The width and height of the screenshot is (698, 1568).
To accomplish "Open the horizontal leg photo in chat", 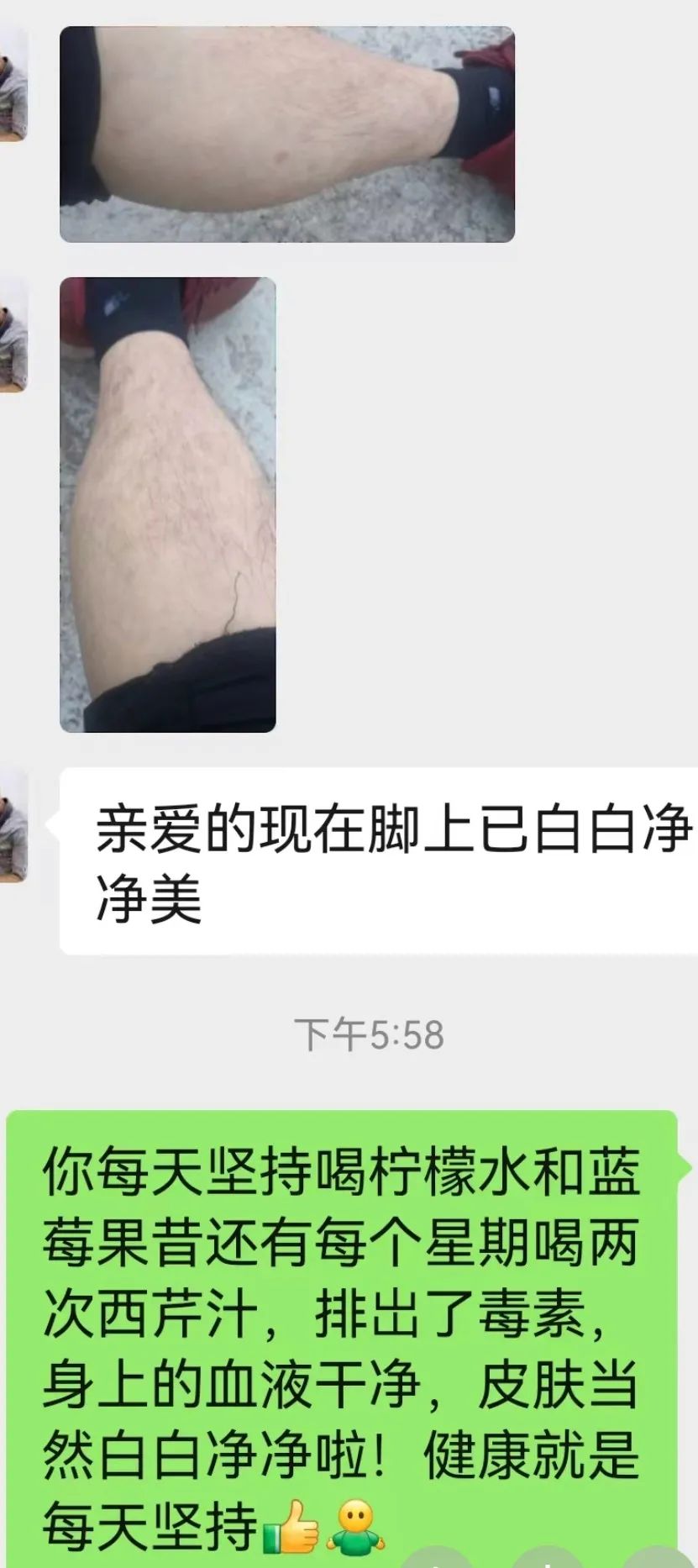I will tap(286, 134).
